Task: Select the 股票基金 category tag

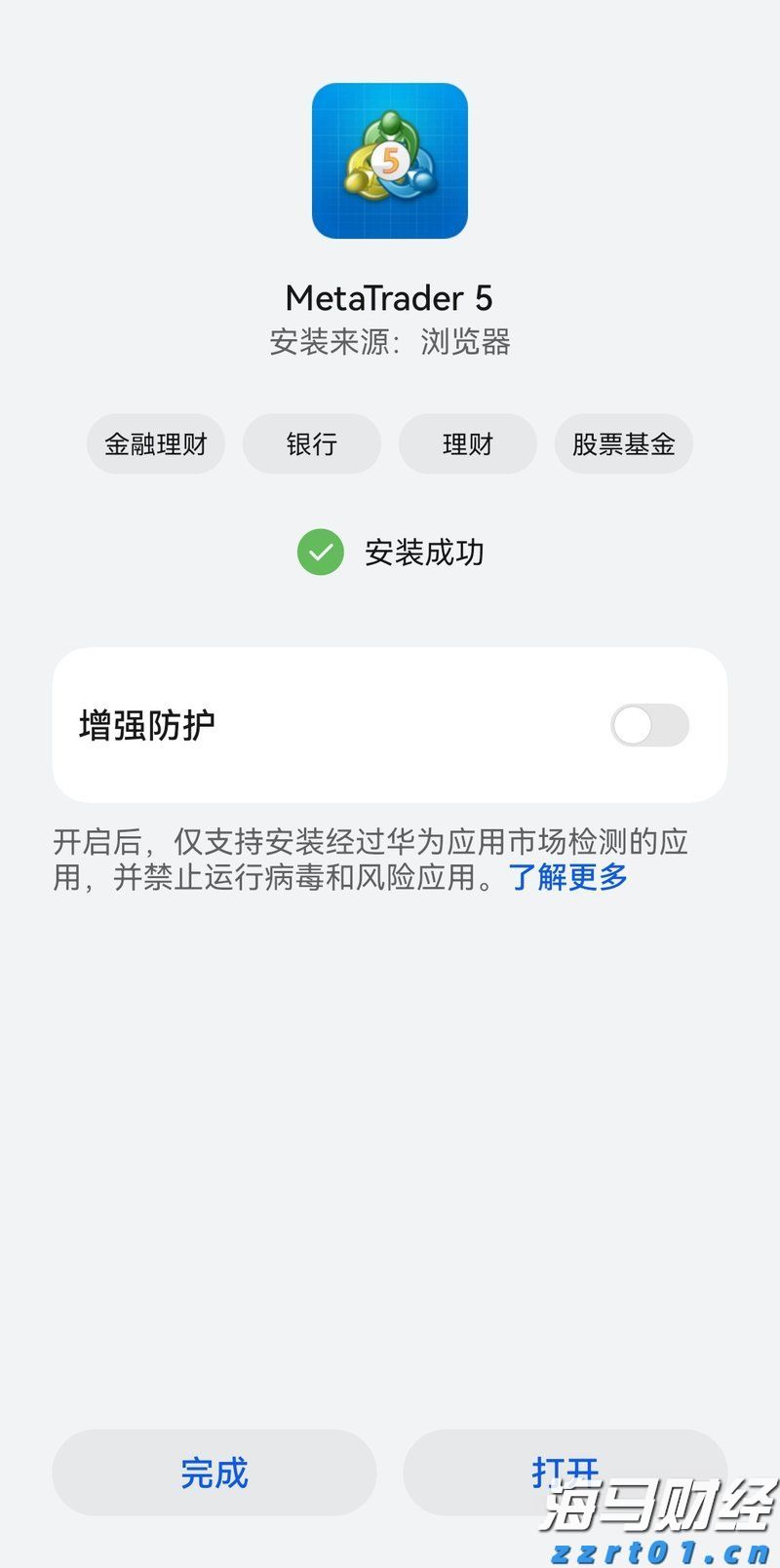Action: click(623, 443)
